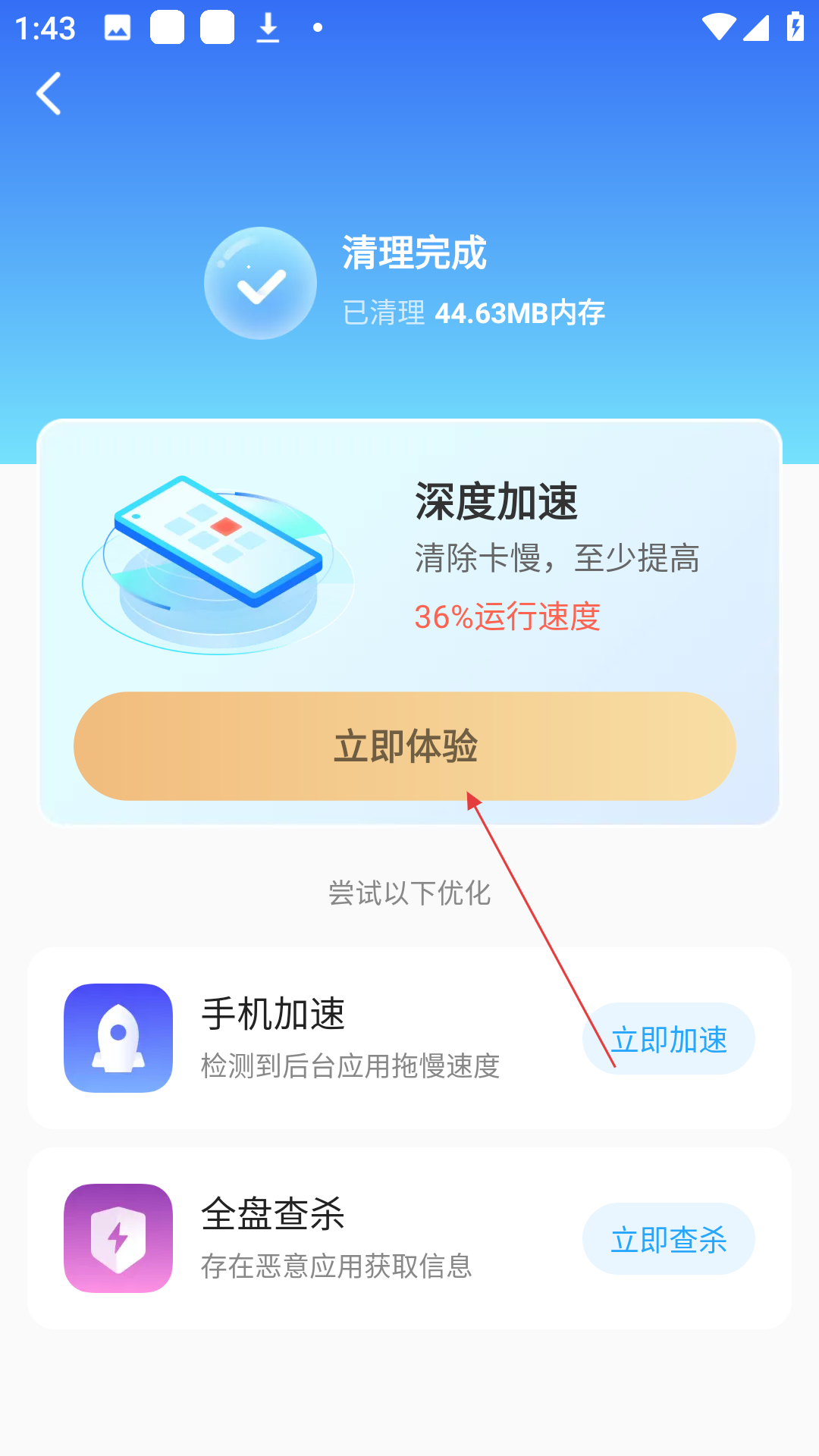
Task: Tap 立即加速 to speed up phone
Action: [668, 1039]
